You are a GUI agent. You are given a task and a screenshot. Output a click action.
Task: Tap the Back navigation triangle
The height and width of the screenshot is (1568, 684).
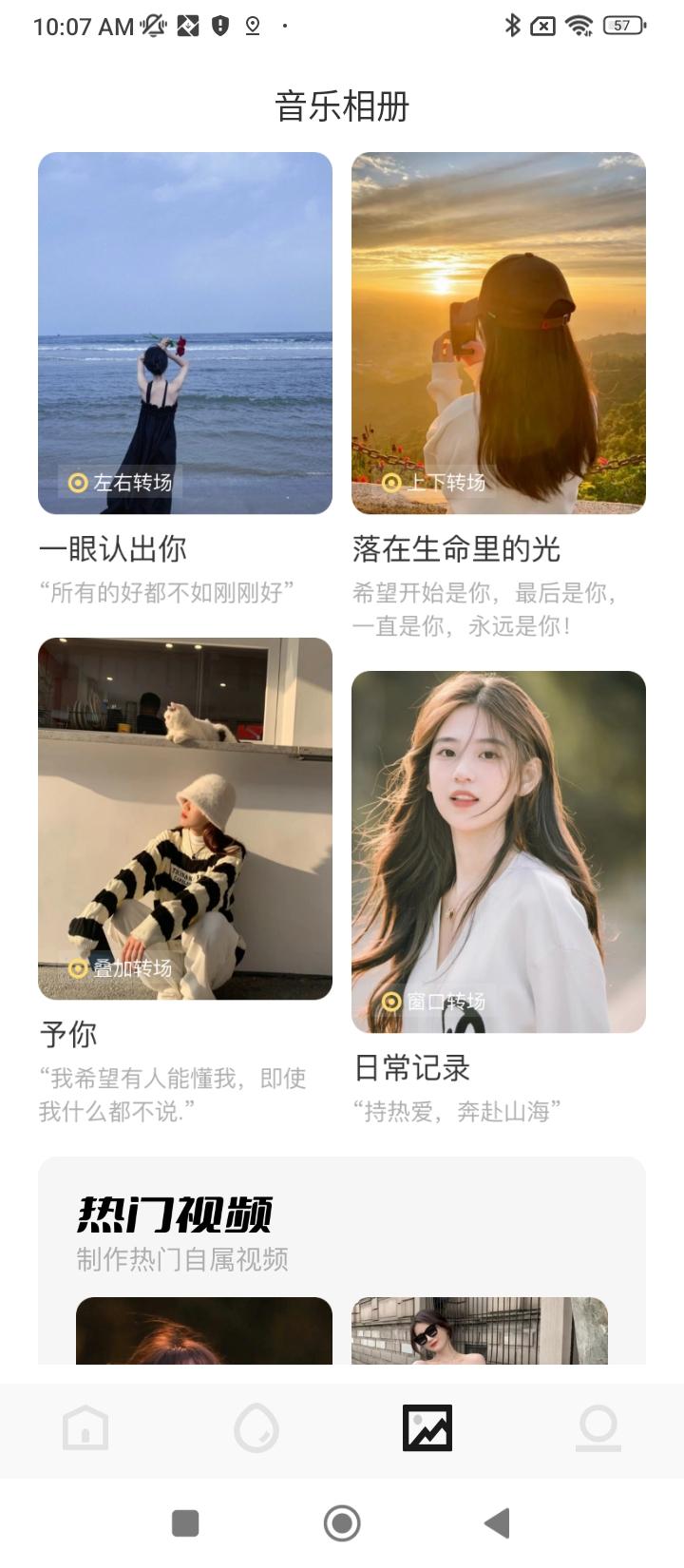(498, 1522)
